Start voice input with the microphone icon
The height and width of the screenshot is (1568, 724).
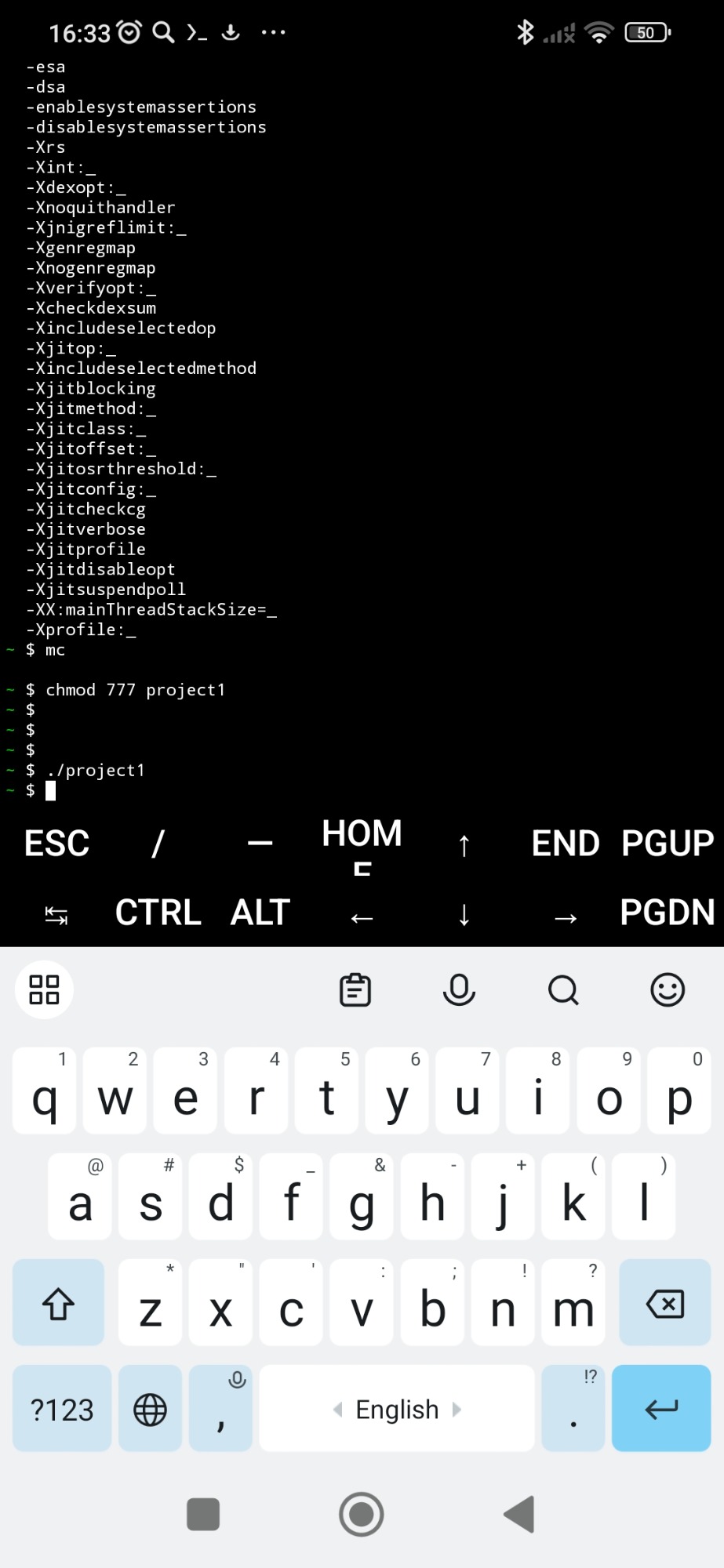coord(459,989)
